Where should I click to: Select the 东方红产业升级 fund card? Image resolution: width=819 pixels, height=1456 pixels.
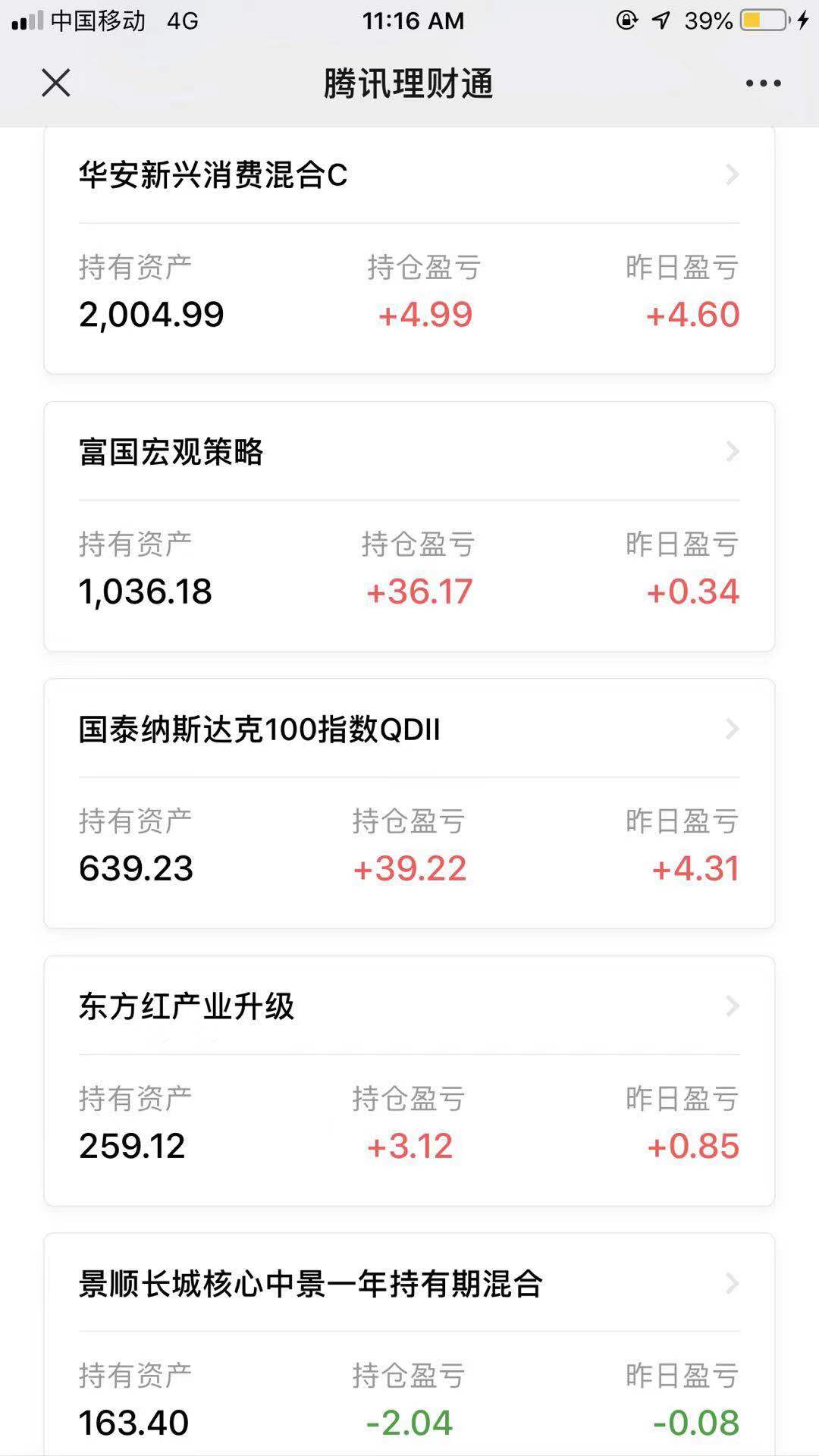pyautogui.click(x=409, y=1081)
